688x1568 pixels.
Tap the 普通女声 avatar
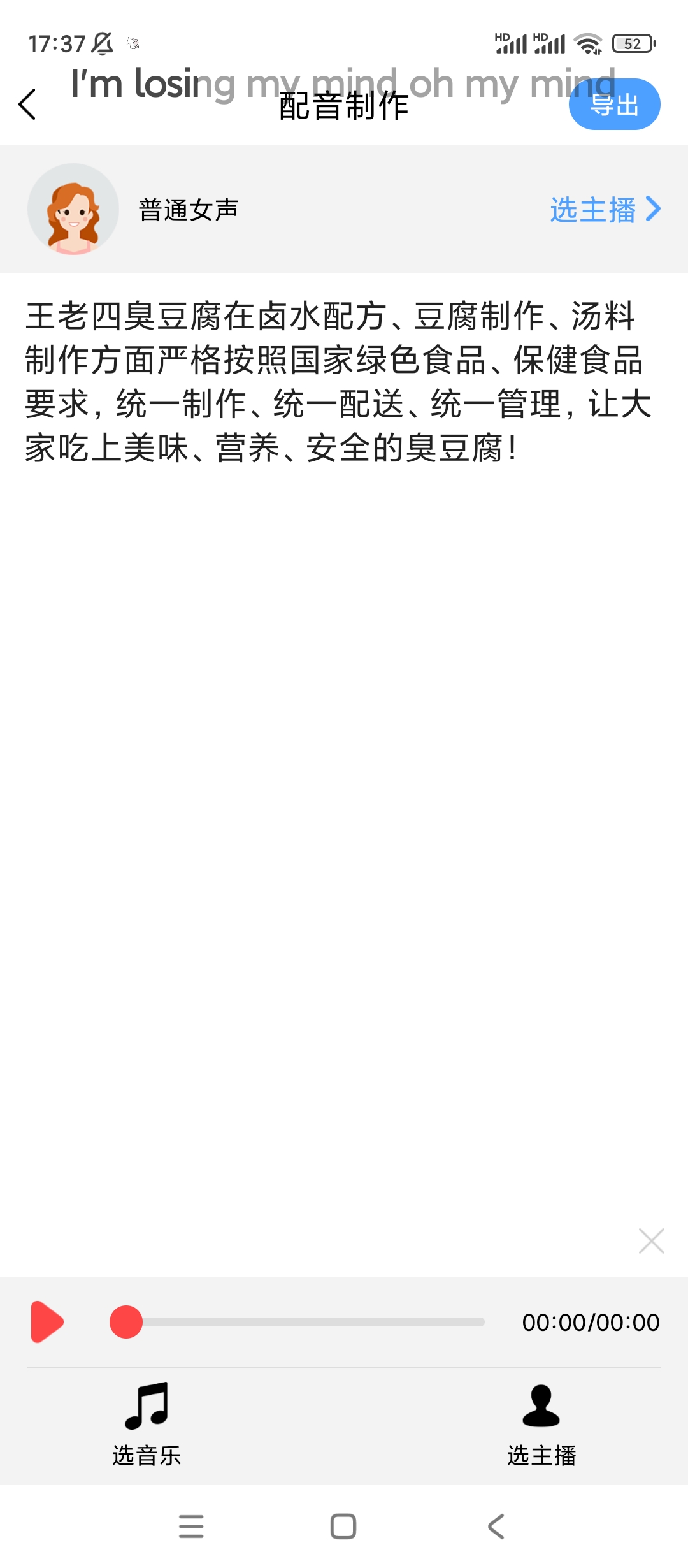[73, 209]
